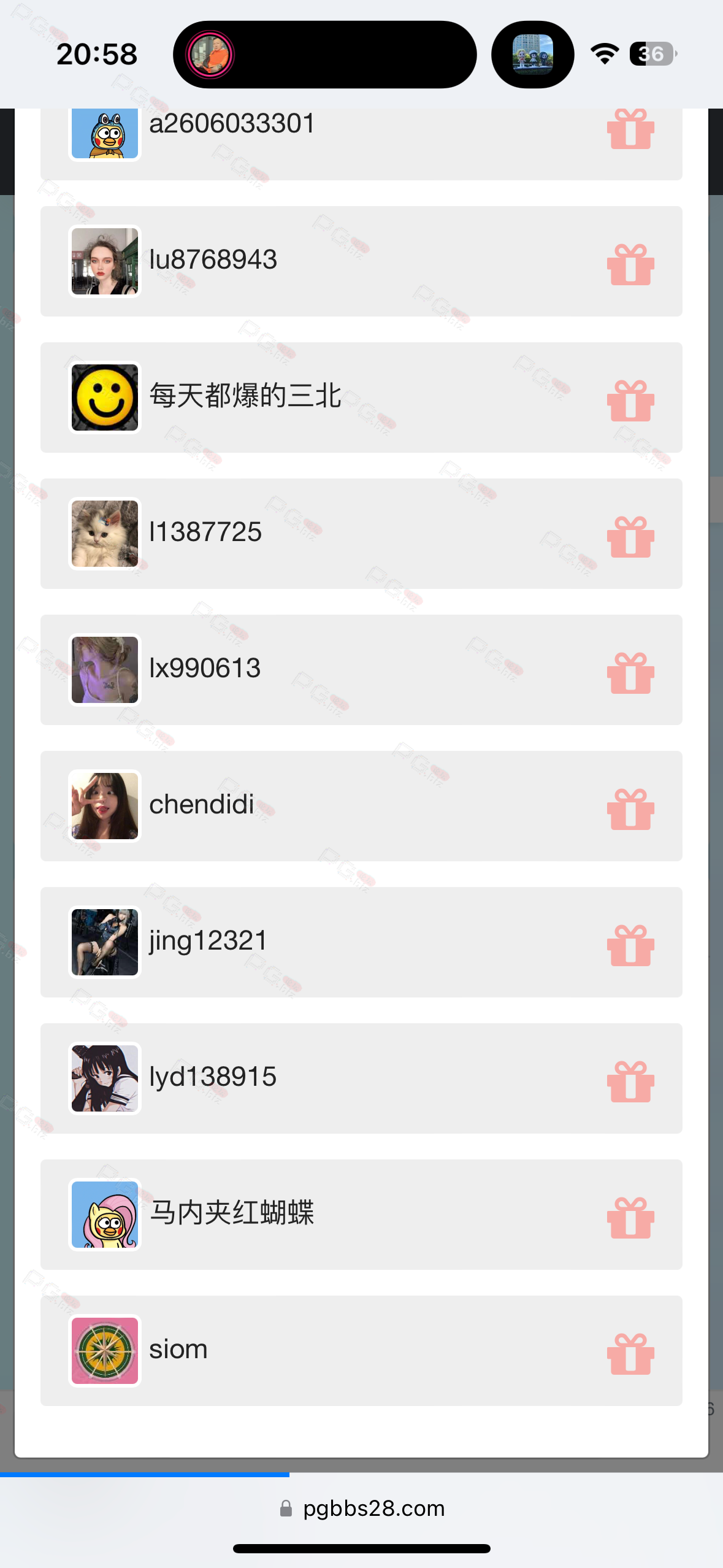Open the lyd138915 user row
The height and width of the screenshot is (1568, 723).
pyautogui.click(x=361, y=1078)
